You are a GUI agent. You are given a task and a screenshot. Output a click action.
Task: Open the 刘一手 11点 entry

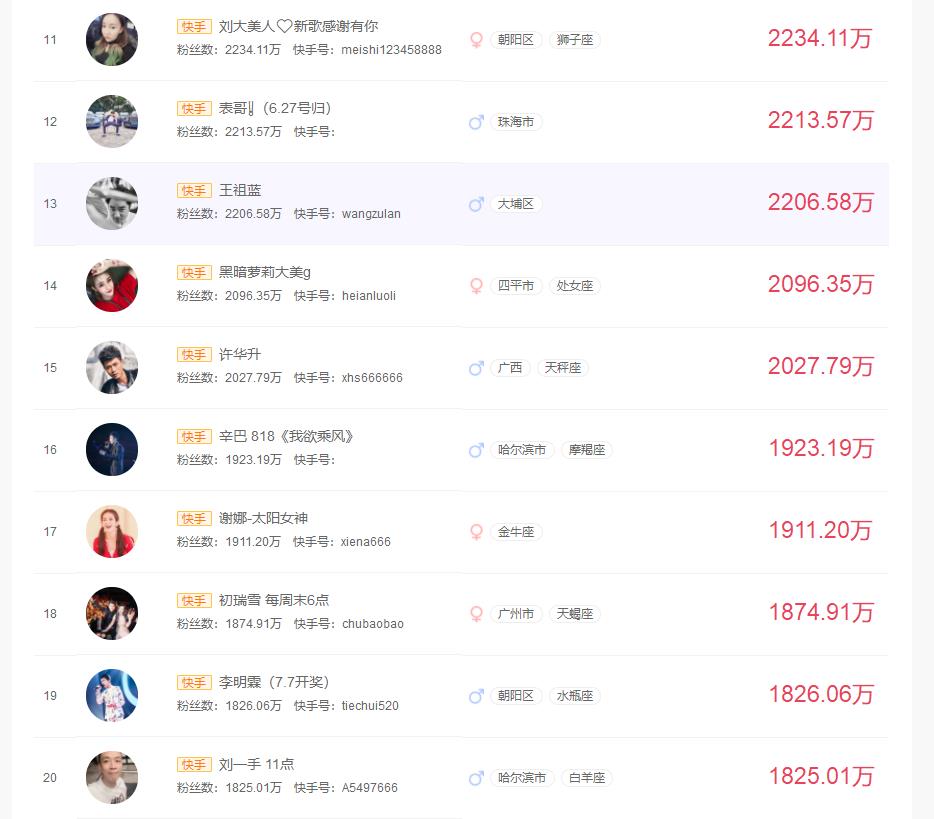tap(256, 765)
